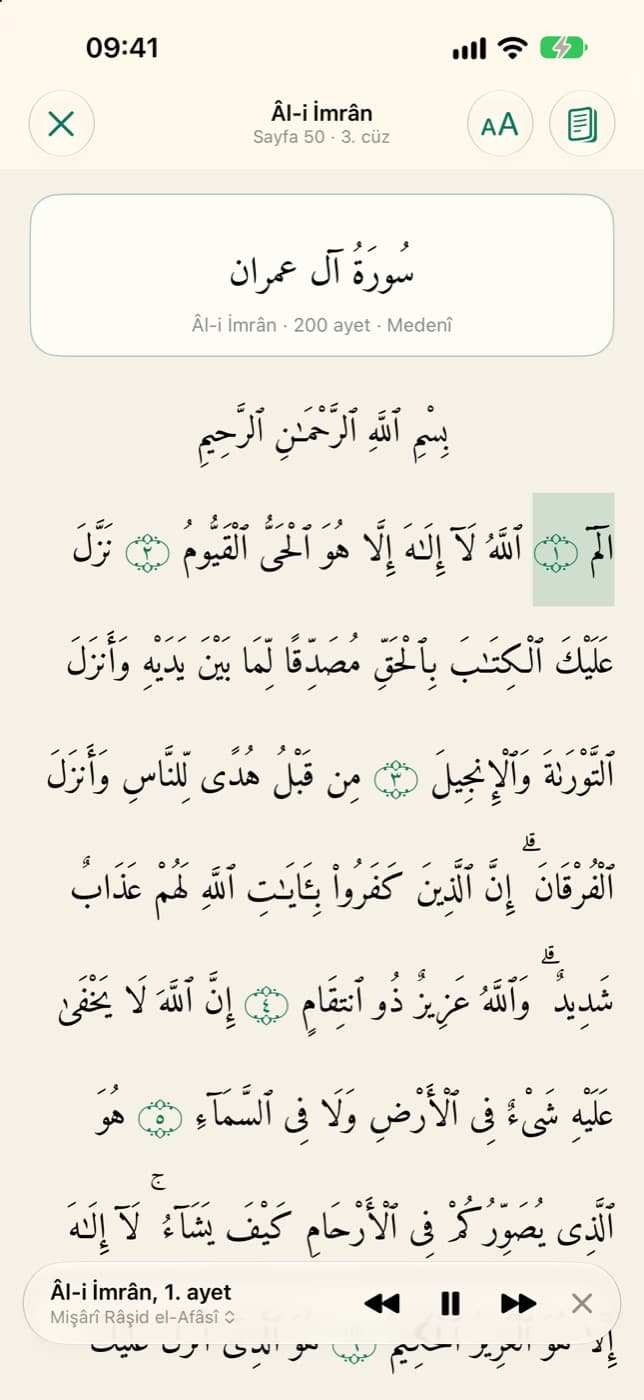Open the text size AA settings
The width and height of the screenshot is (644, 1400).
[x=500, y=124]
